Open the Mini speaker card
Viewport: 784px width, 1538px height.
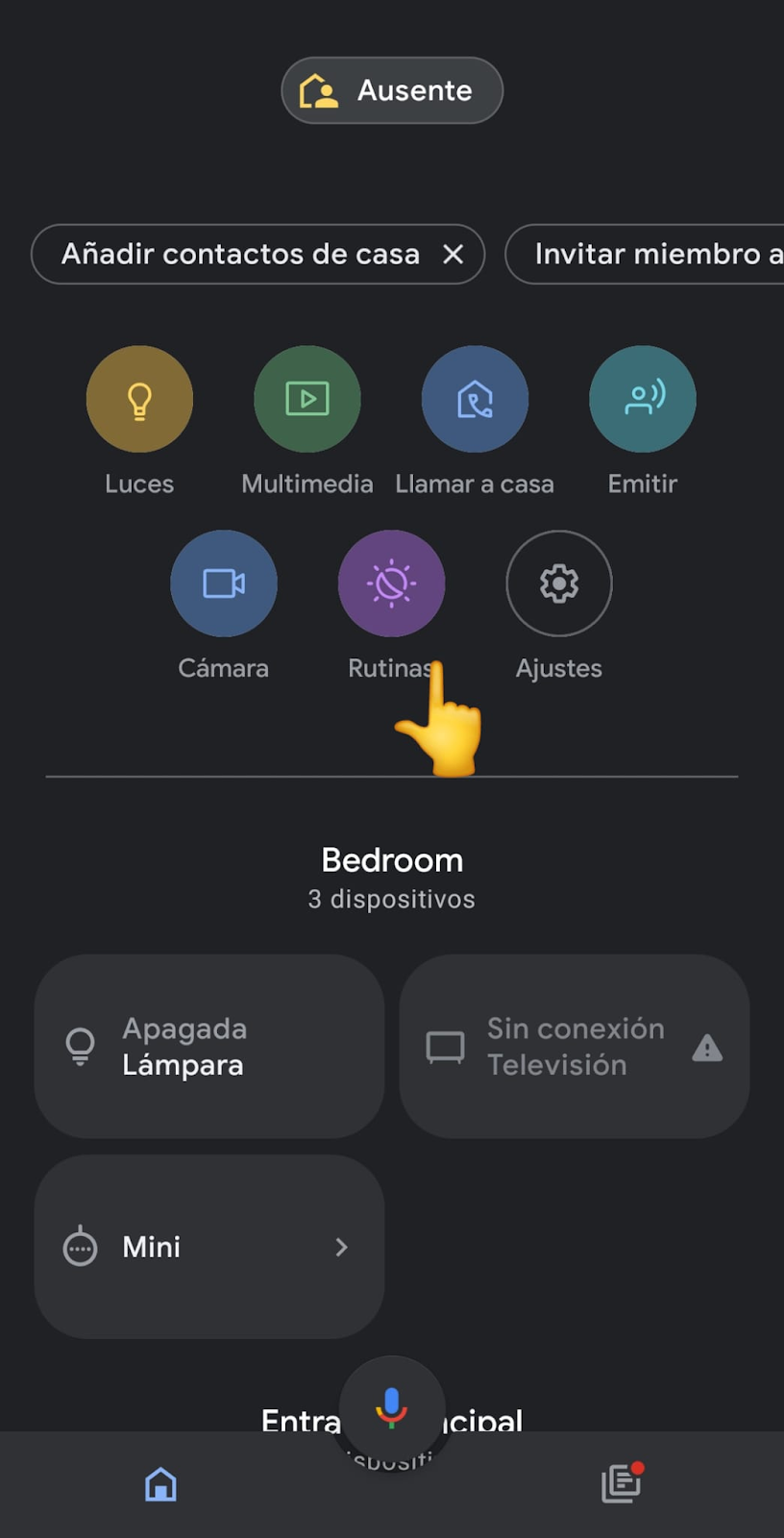(209, 1247)
